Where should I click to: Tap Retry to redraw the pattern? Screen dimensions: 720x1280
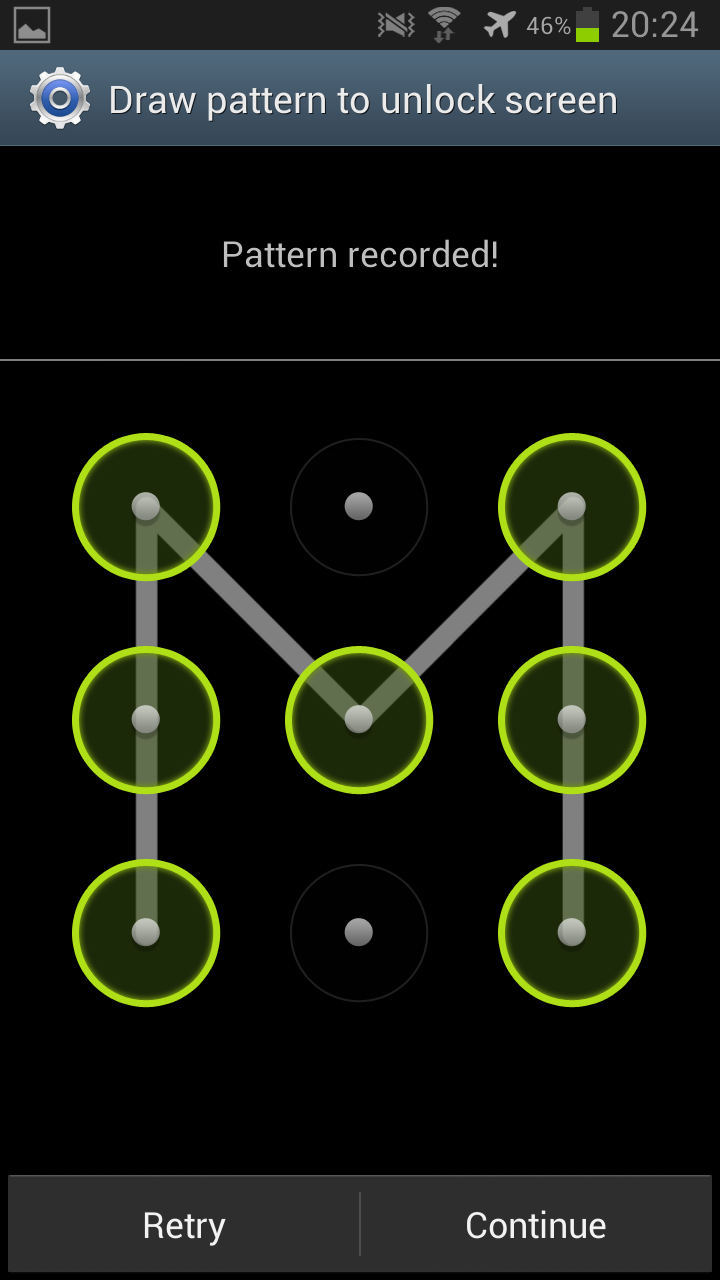184,1225
